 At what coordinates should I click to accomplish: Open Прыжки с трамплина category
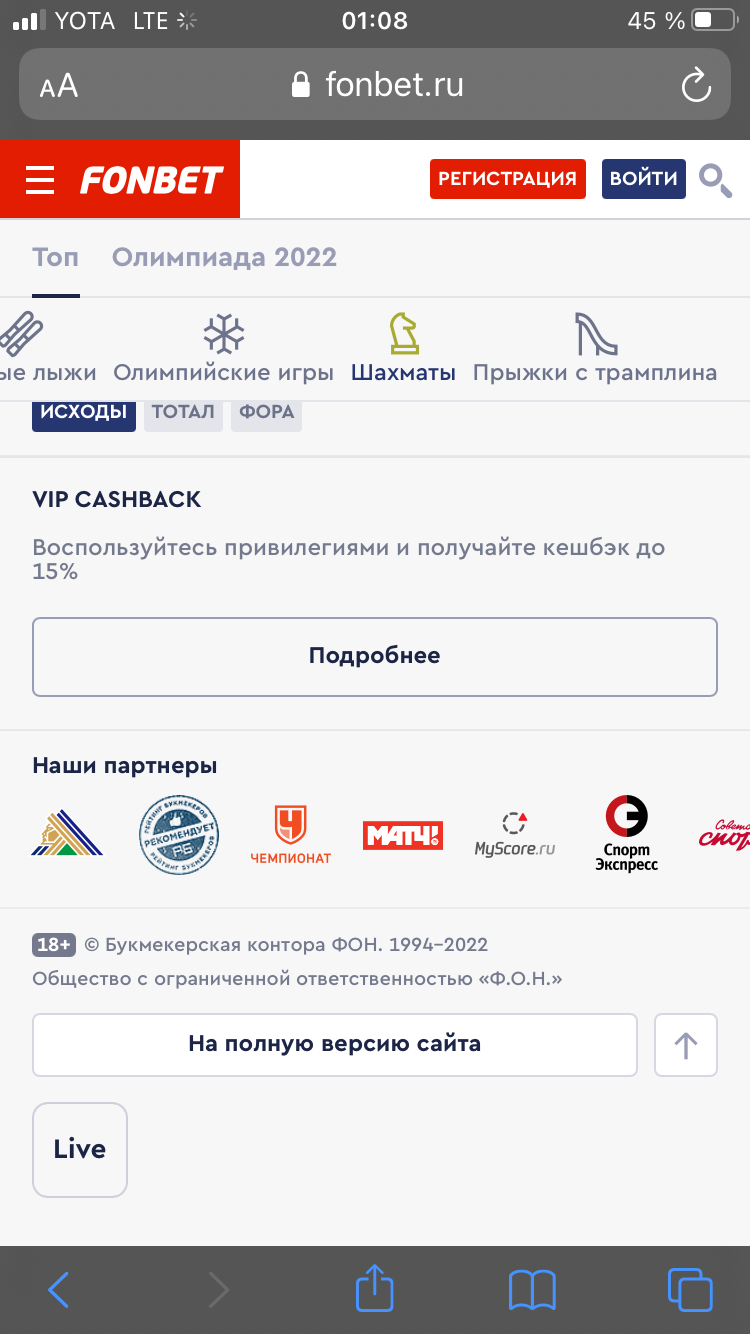pyautogui.click(x=595, y=348)
